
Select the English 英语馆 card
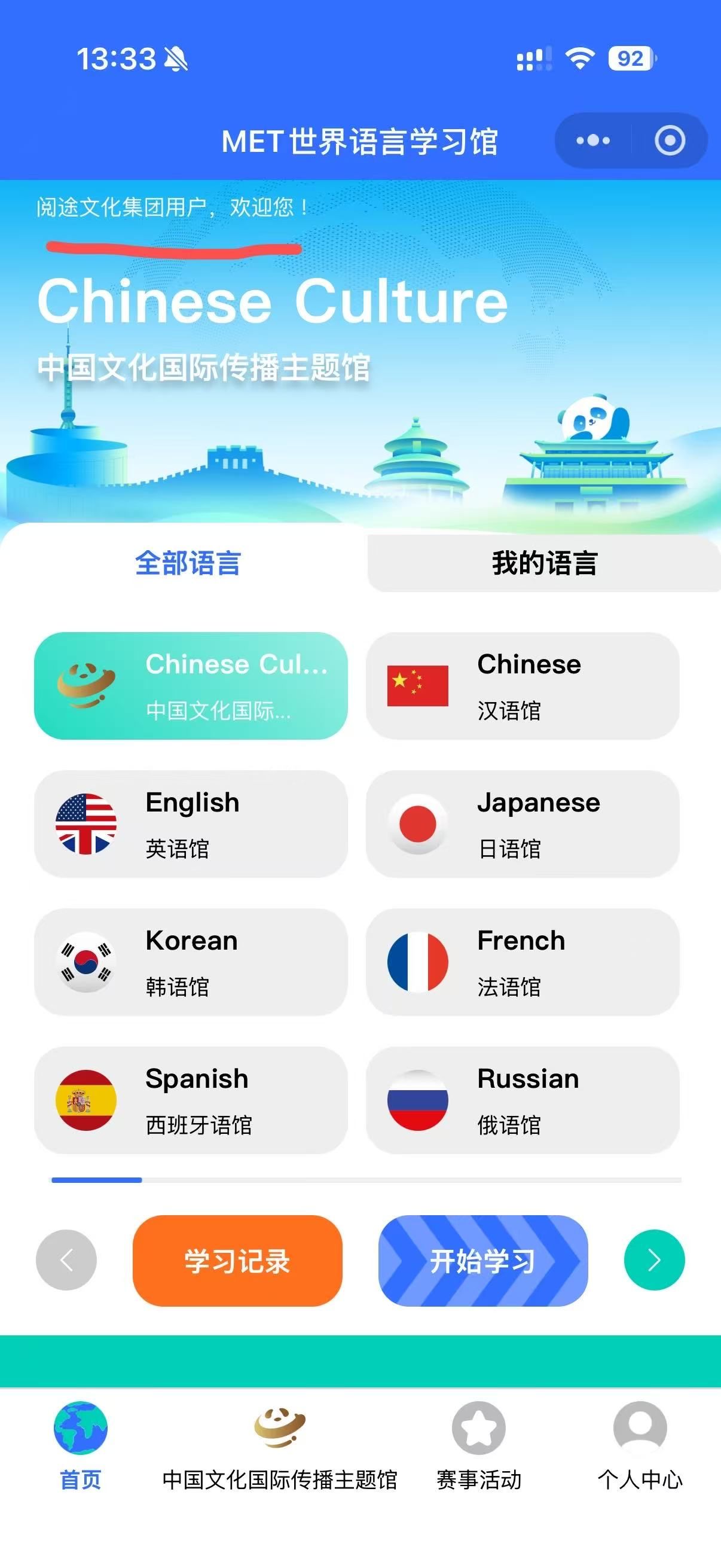pos(191,824)
